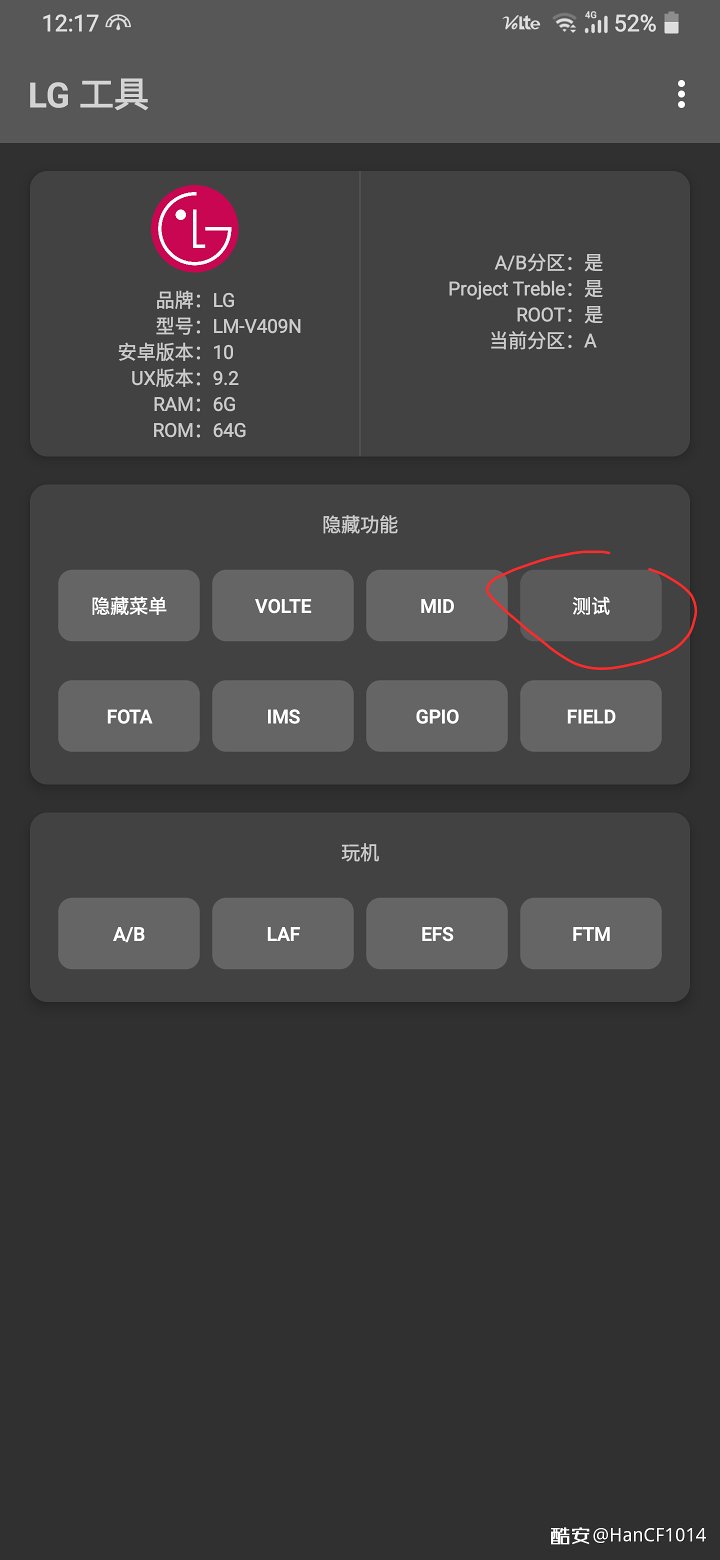This screenshot has width=720, height=1560.
Task: Tap the LAF button
Action: tap(283, 934)
